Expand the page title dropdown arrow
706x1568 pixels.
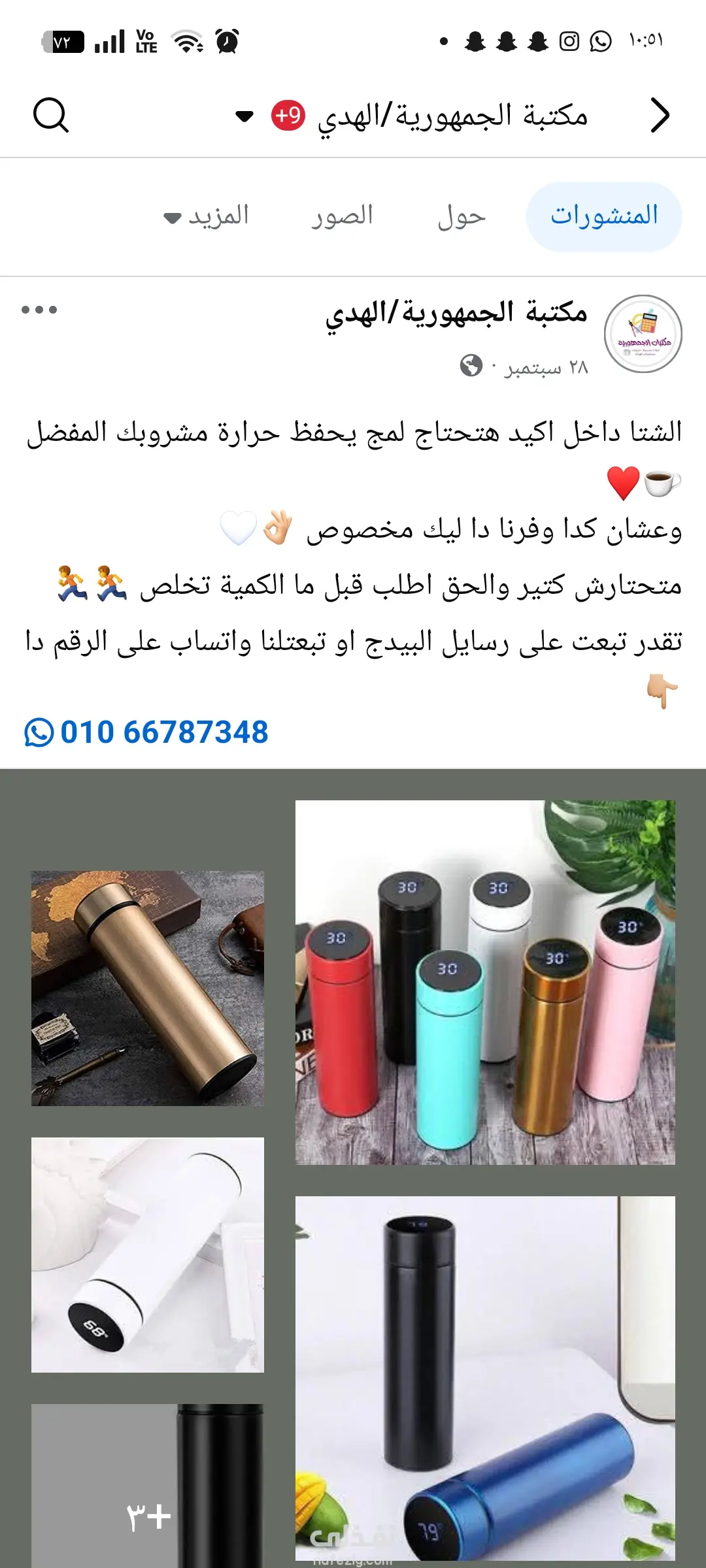click(x=244, y=117)
